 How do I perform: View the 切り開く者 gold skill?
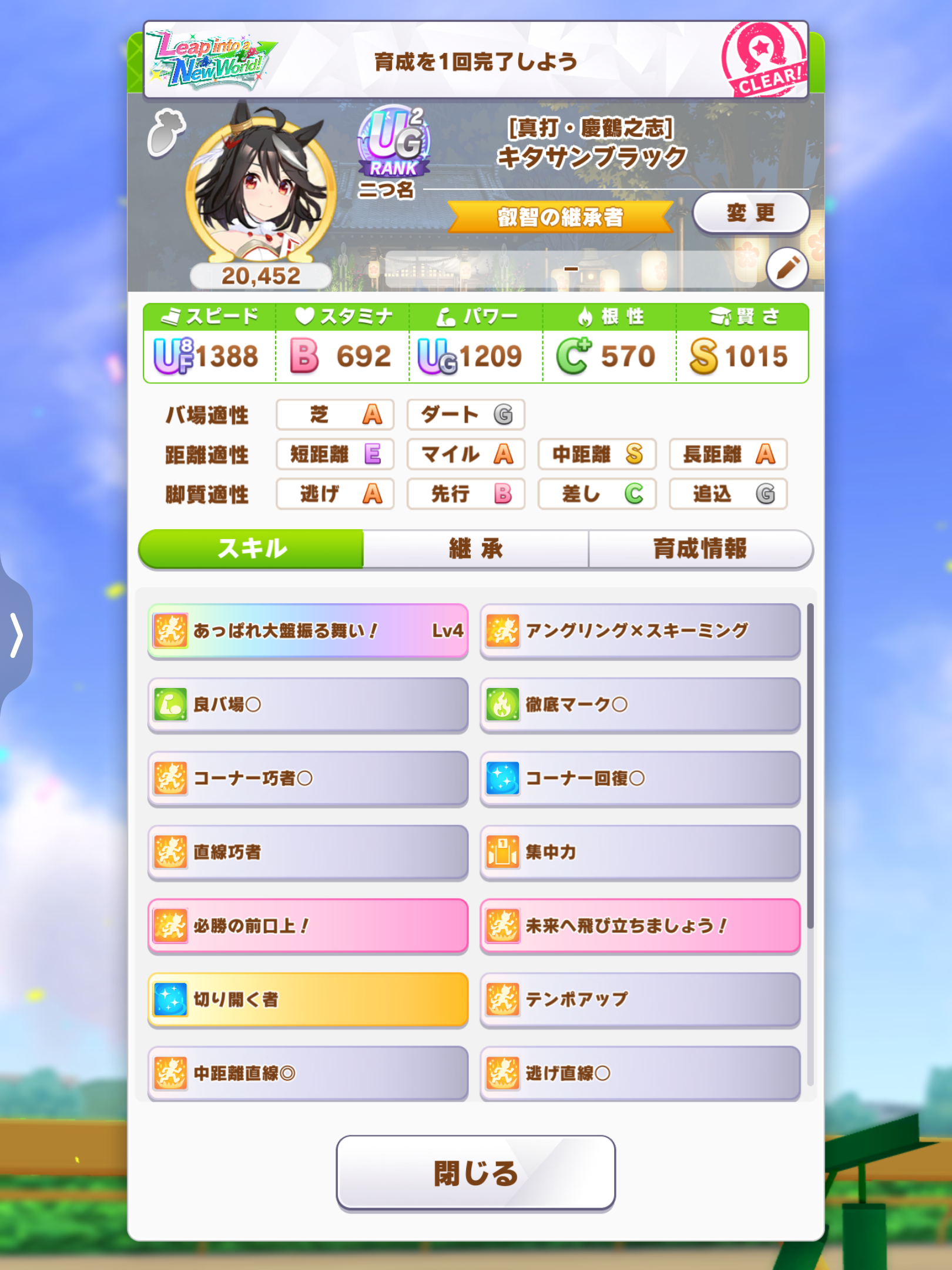[x=308, y=1000]
